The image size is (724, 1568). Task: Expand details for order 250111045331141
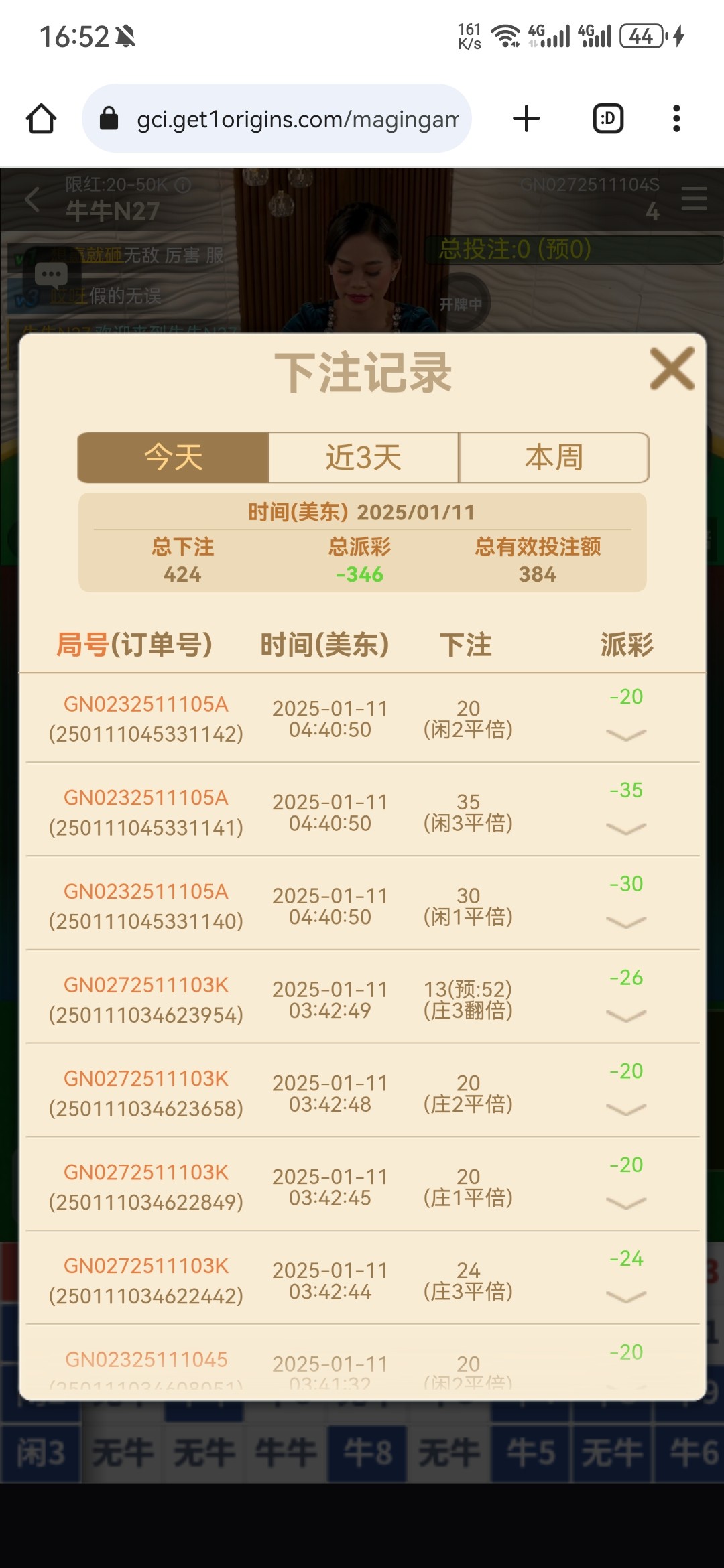pos(625,829)
